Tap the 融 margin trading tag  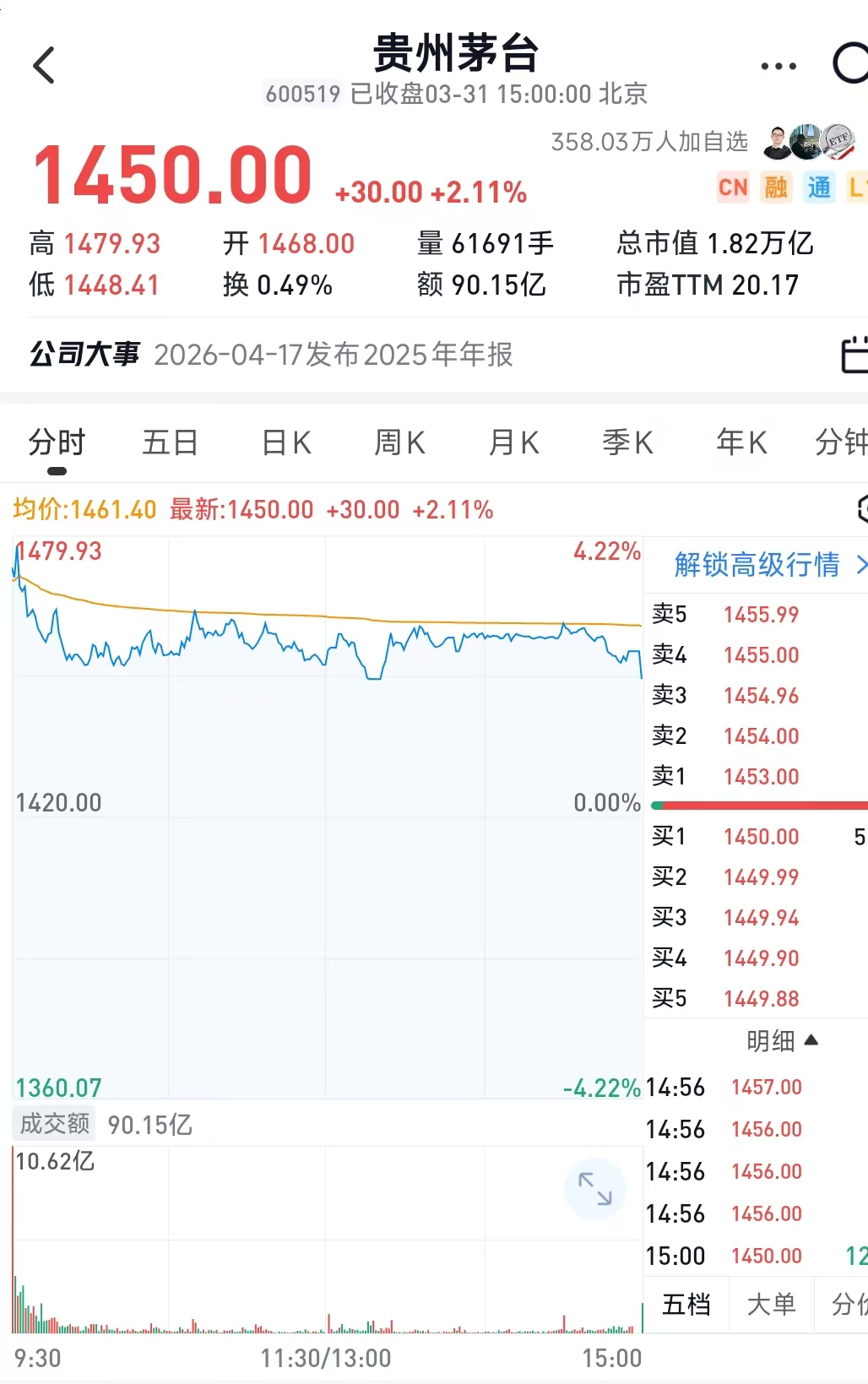[775, 187]
